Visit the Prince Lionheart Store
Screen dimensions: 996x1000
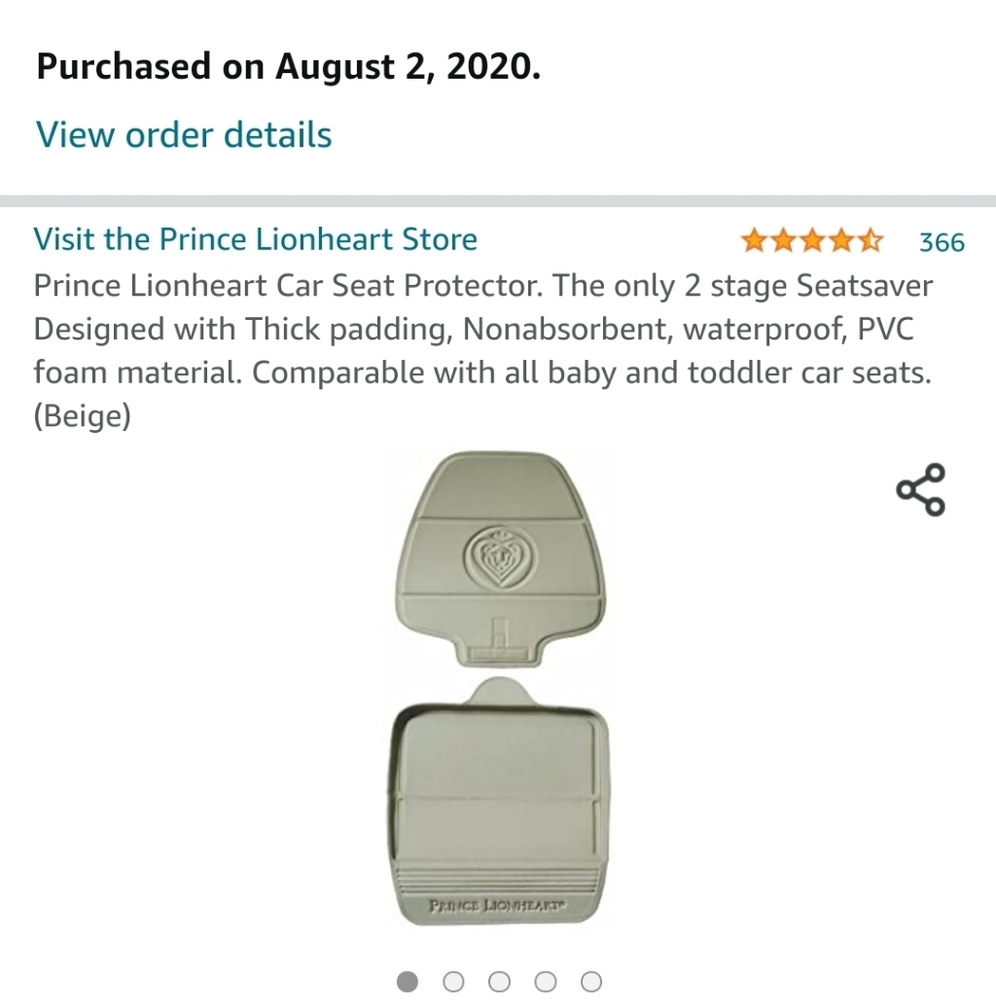pos(255,239)
